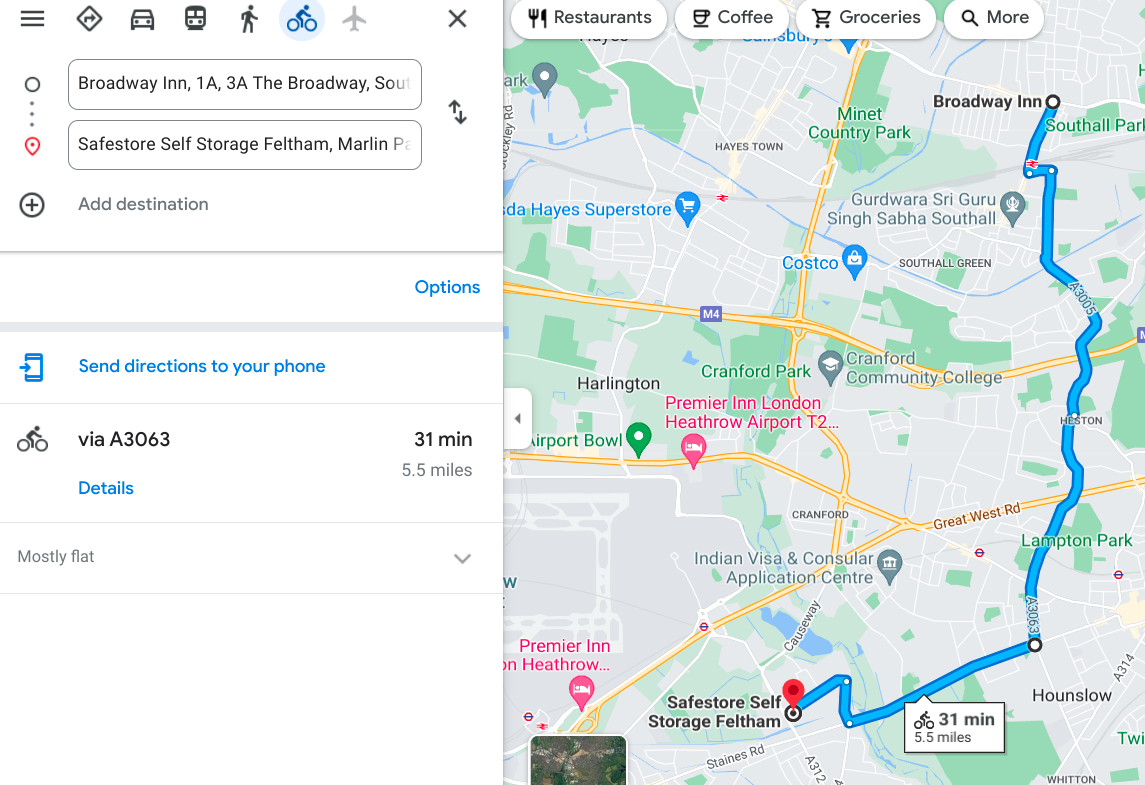Edit the Broadway Inn starting point field
The image size is (1145, 785).
pos(244,84)
